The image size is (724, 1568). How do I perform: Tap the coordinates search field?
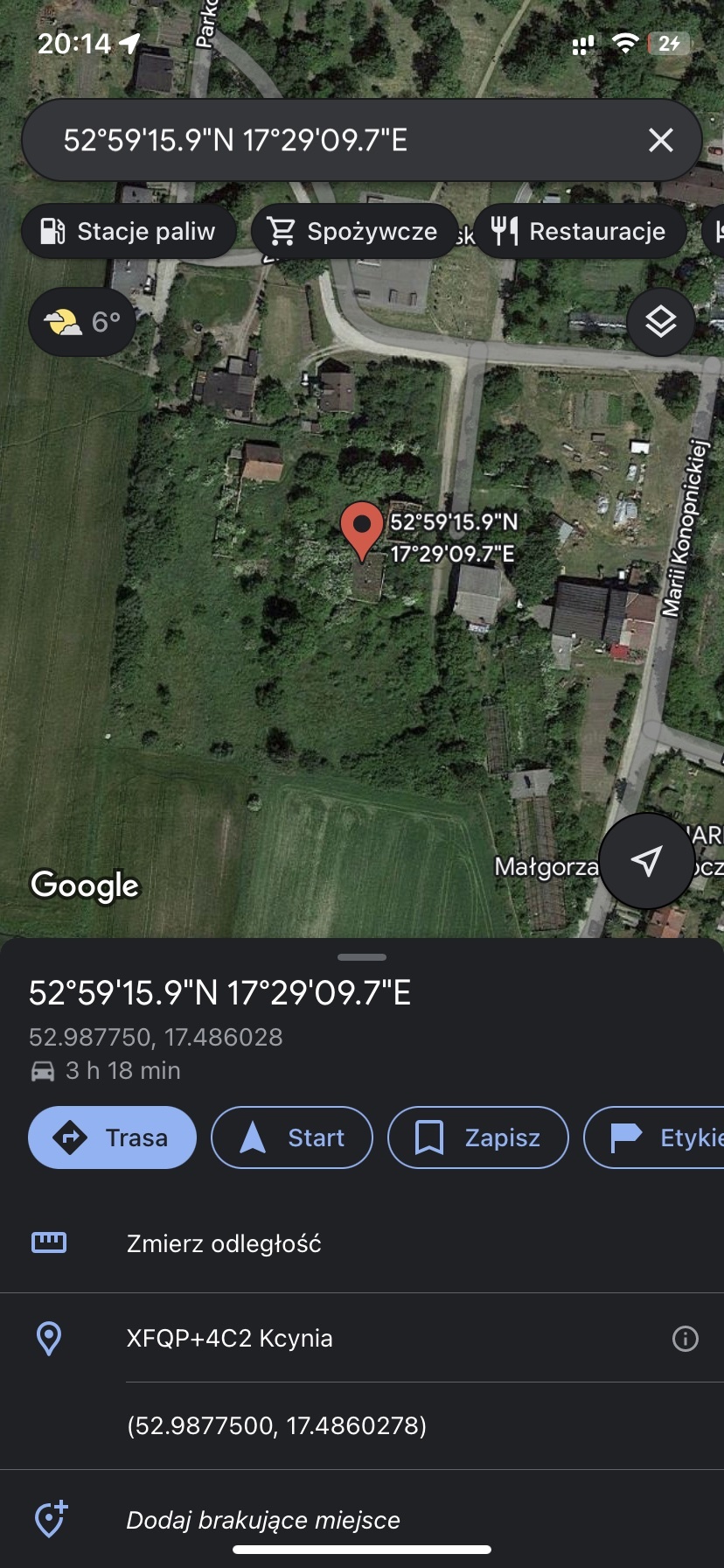pos(332,140)
